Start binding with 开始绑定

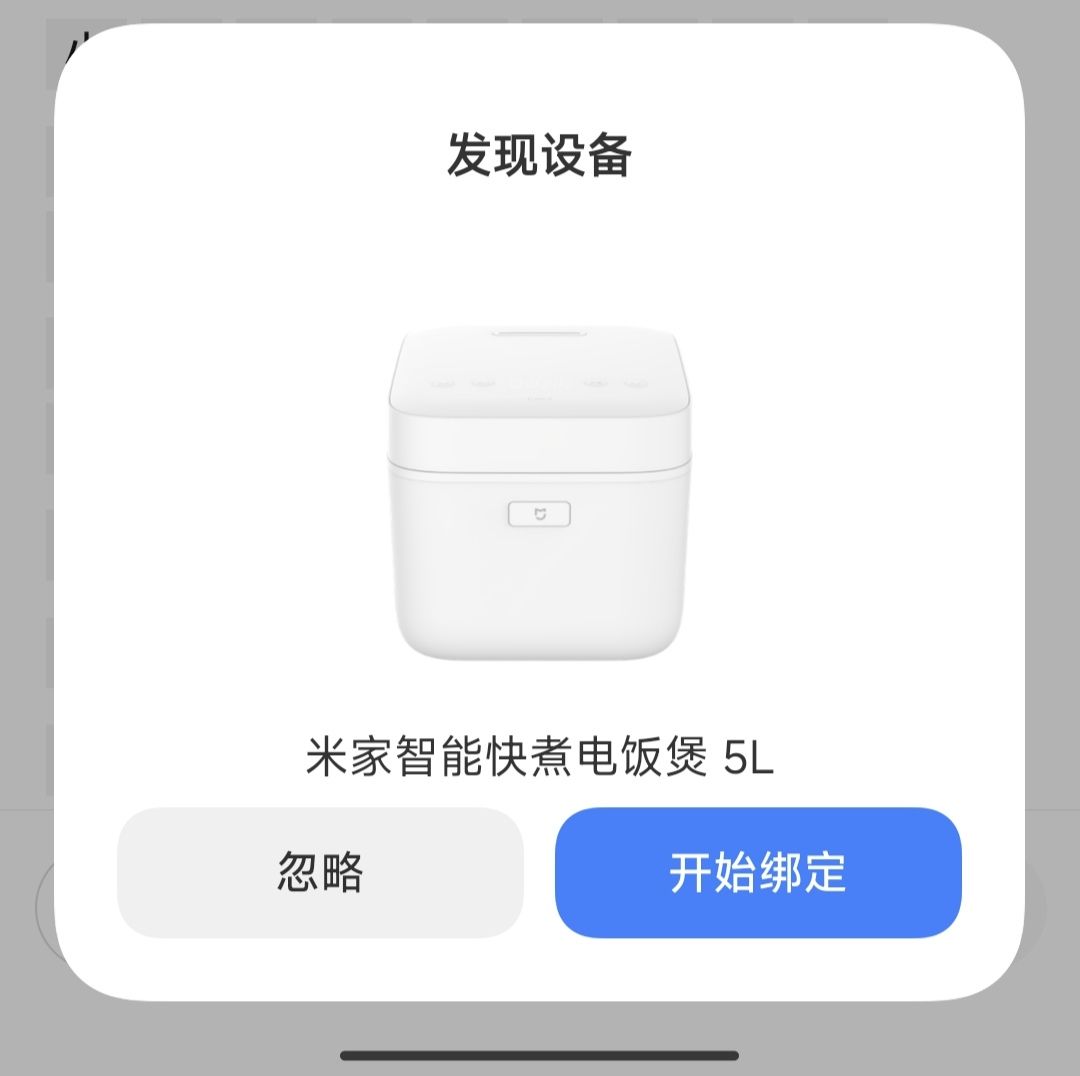(758, 873)
